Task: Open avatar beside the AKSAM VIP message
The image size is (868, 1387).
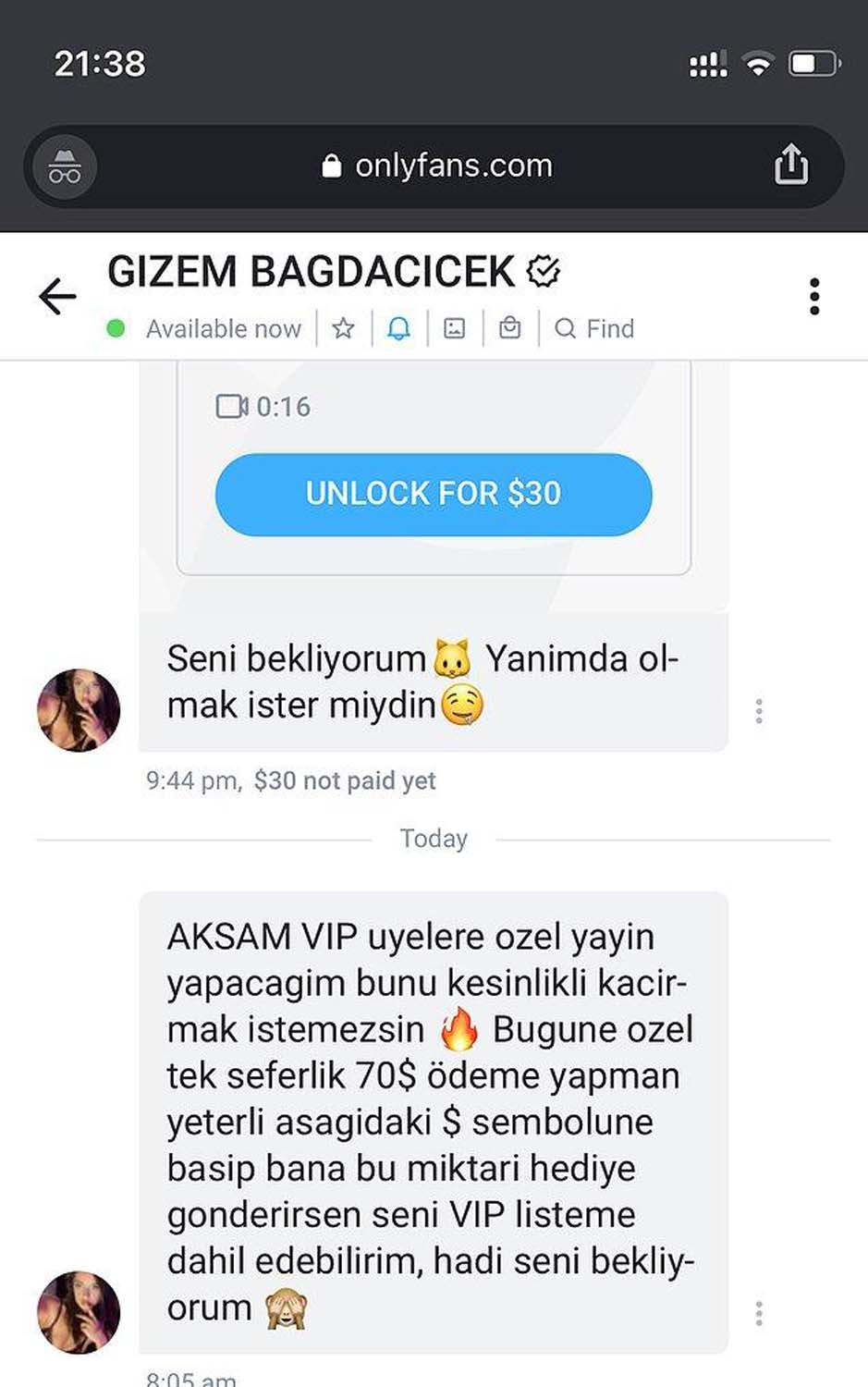Action: click(x=79, y=1312)
